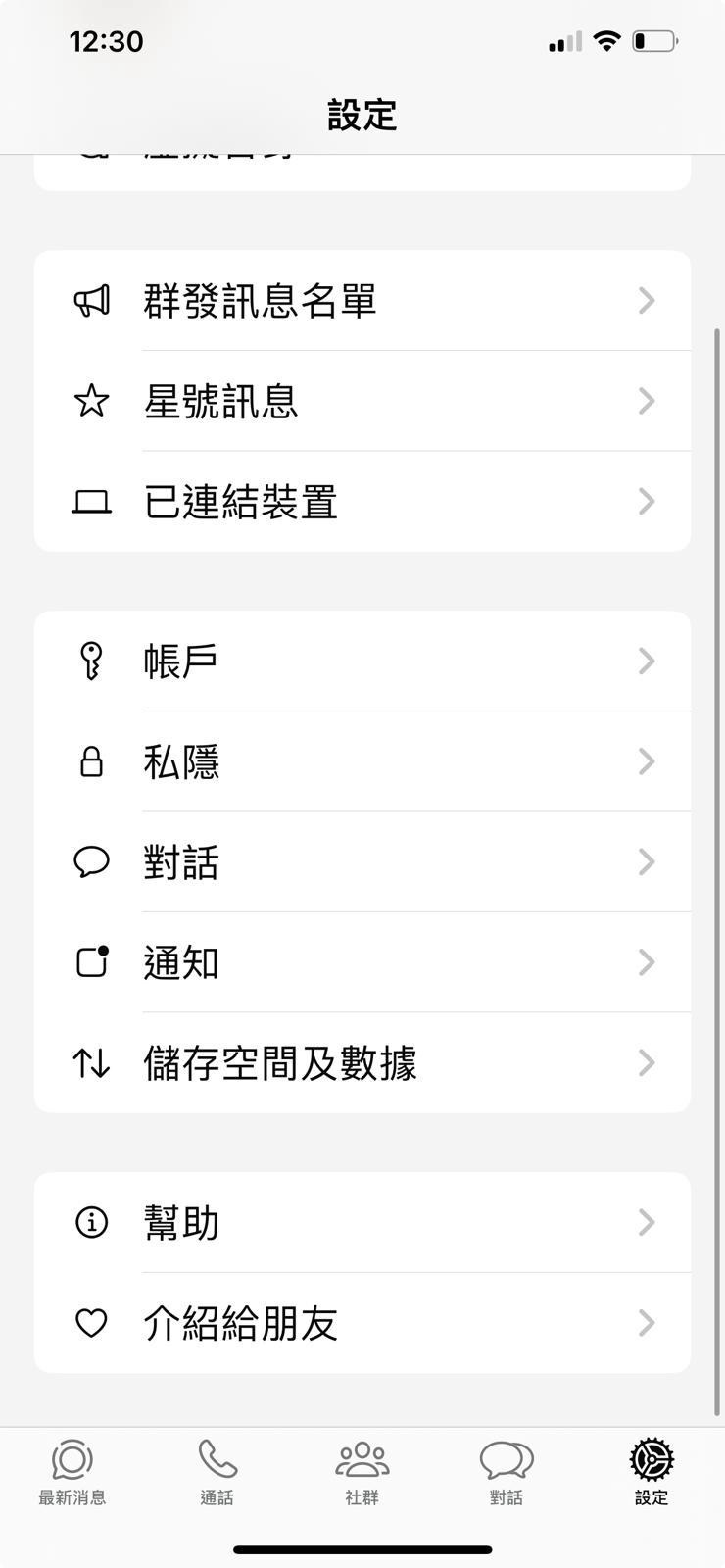Viewport: 725px width, 1568px height.
Task: Tap the key icon next to 帳戶
Action: click(x=92, y=660)
